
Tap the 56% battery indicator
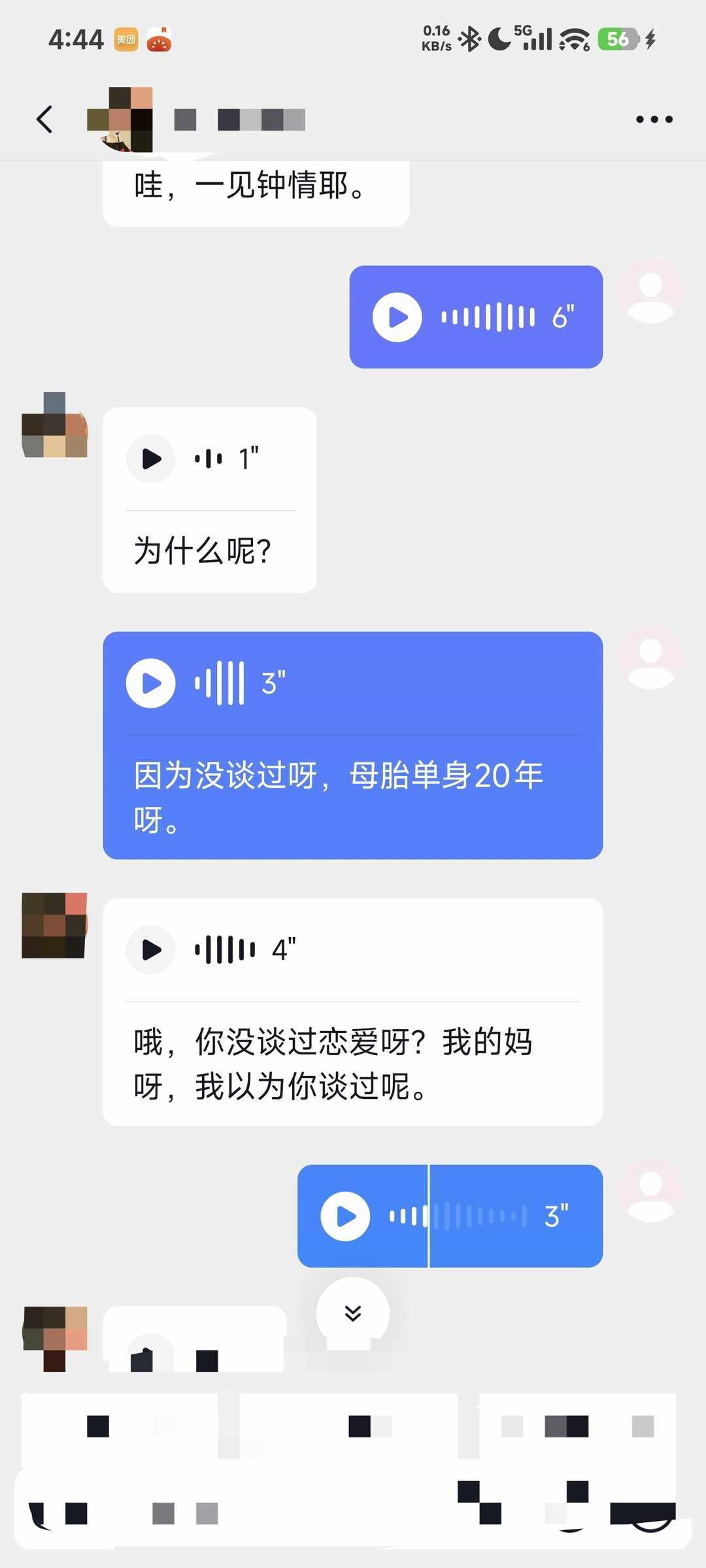619,39
